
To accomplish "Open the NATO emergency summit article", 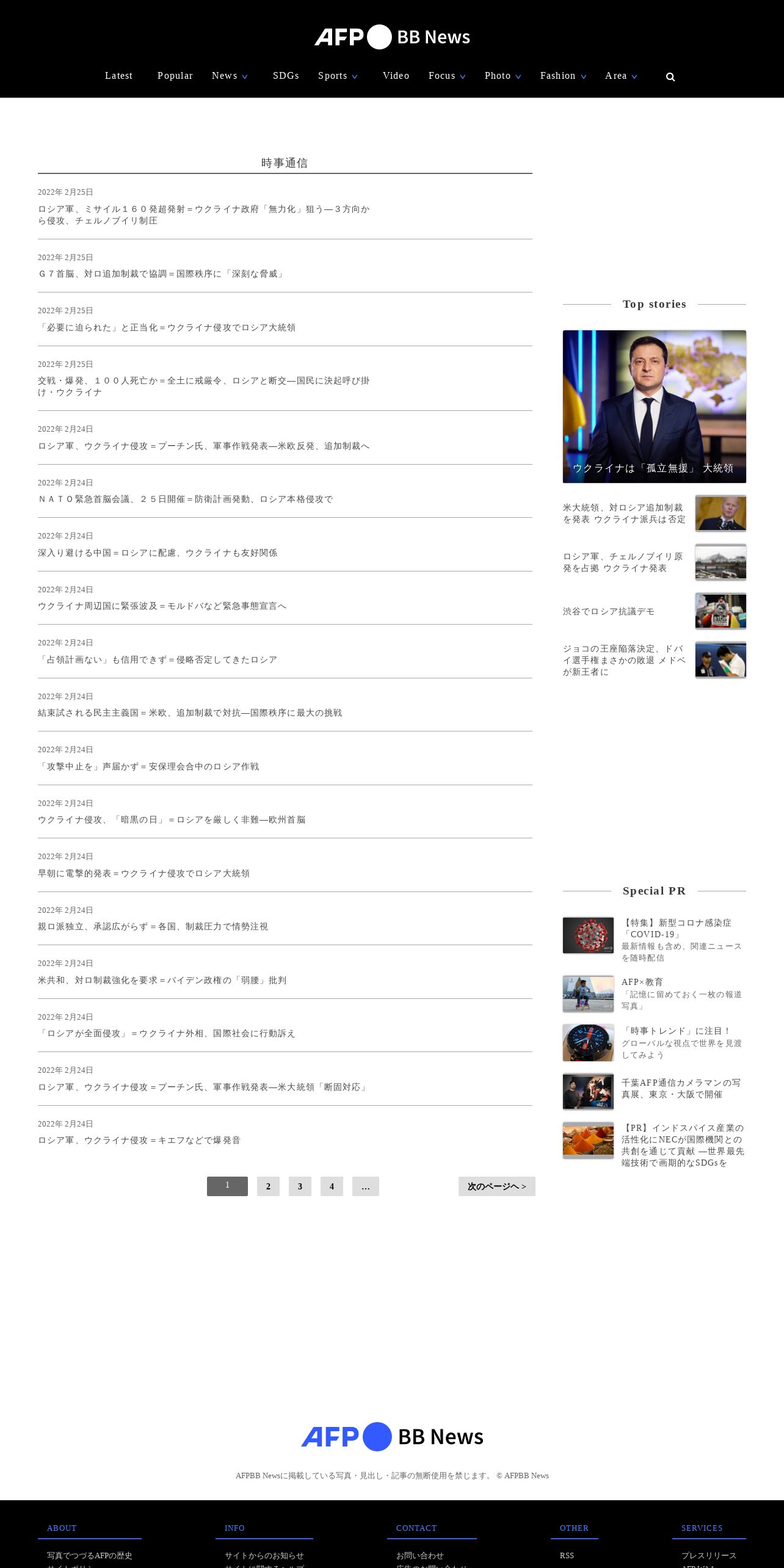I will 186,499.
